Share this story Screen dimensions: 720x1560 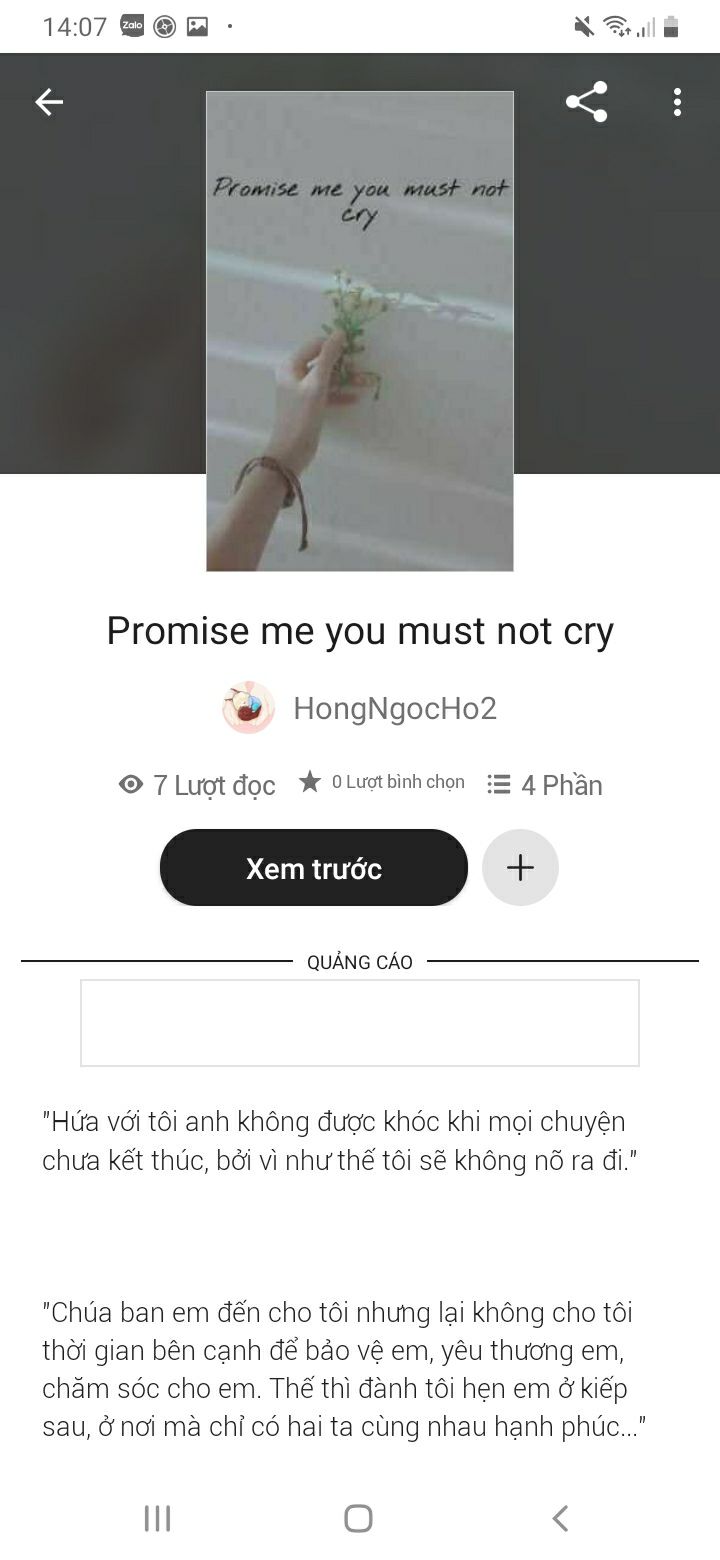point(586,102)
